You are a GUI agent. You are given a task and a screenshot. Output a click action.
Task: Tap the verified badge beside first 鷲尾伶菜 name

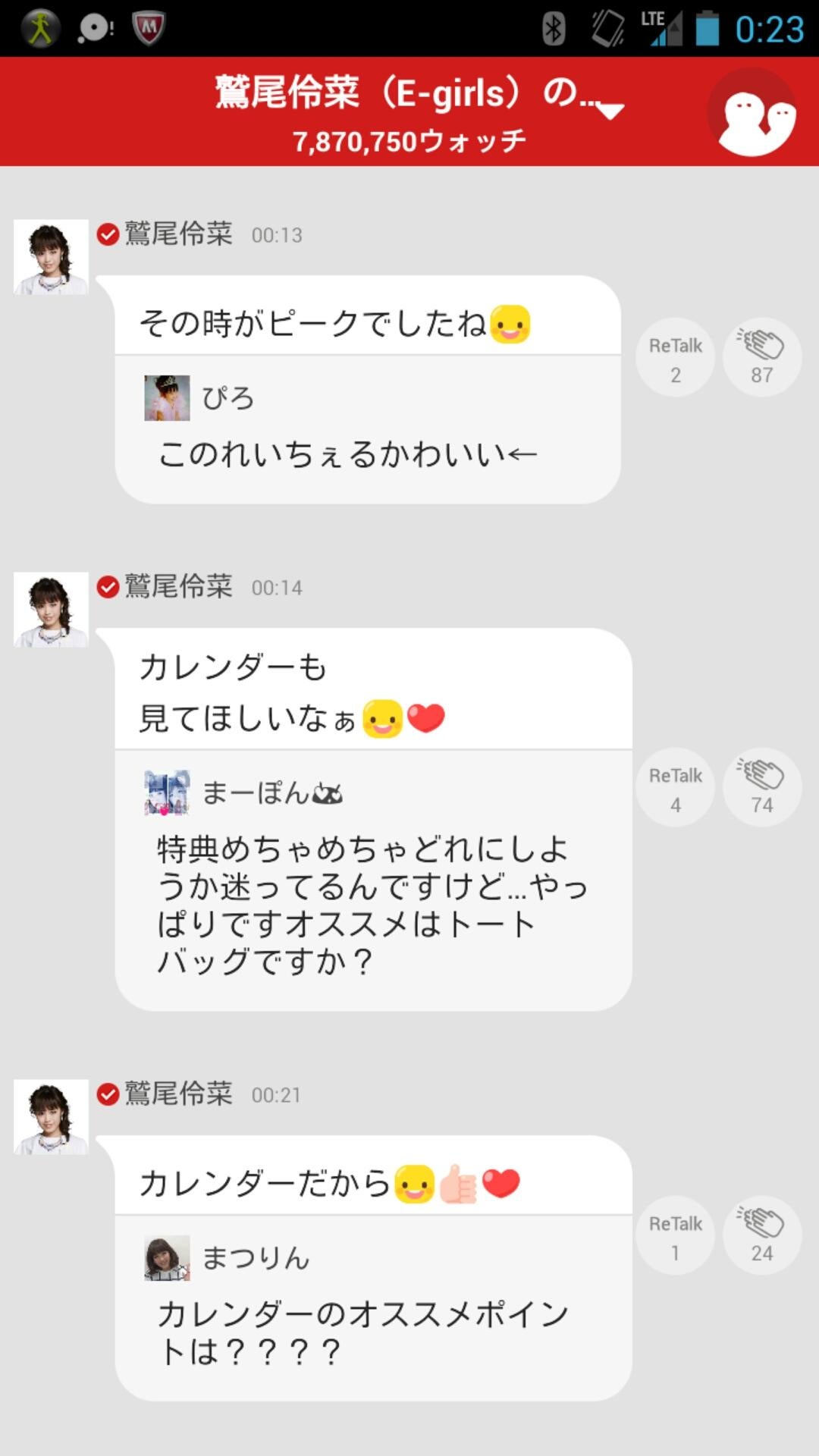(105, 235)
